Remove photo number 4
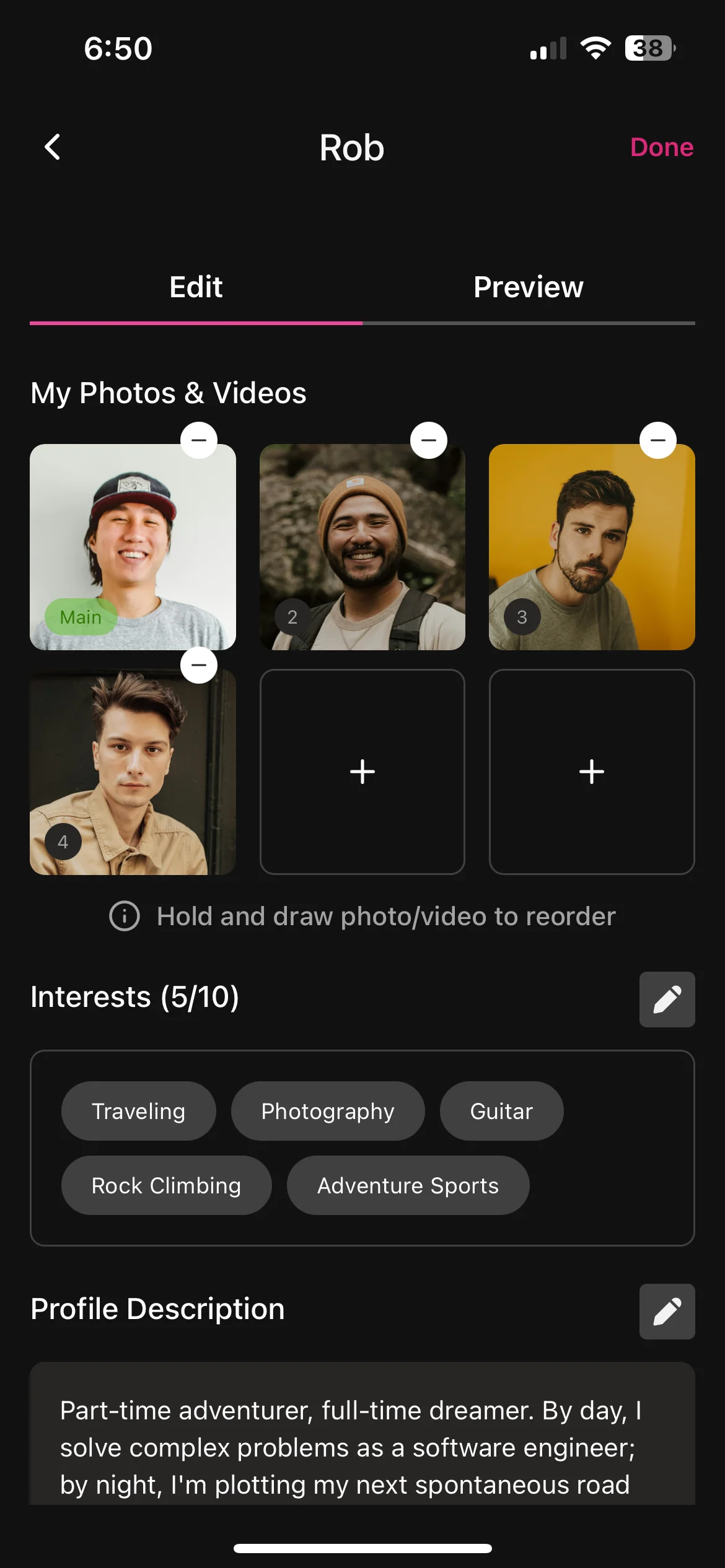725x1568 pixels. (x=200, y=664)
